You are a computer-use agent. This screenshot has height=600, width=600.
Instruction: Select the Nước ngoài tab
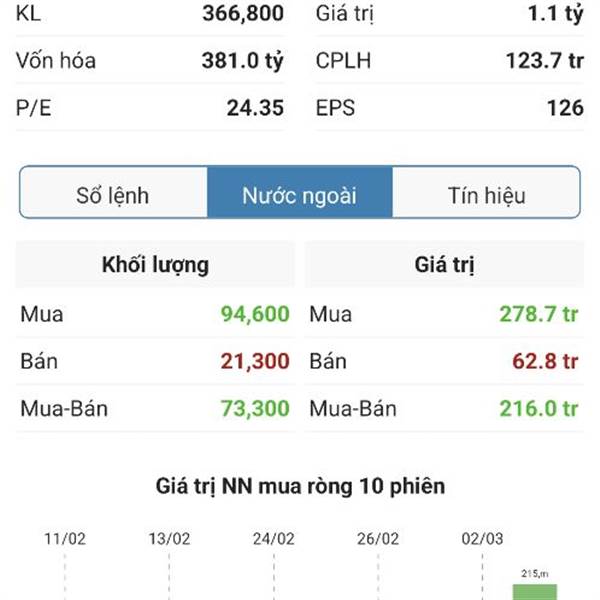tap(299, 194)
